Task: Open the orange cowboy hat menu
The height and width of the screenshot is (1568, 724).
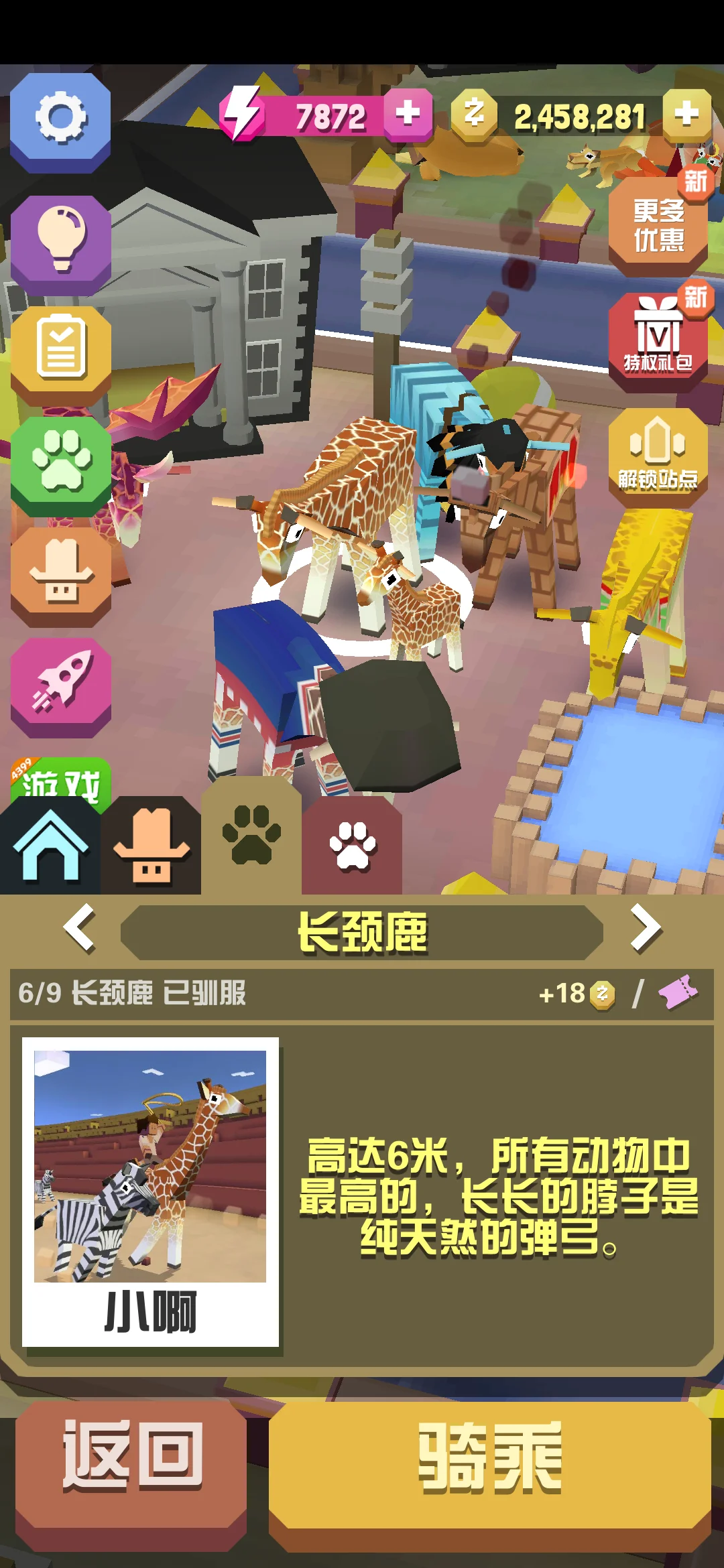Action: click(60, 572)
